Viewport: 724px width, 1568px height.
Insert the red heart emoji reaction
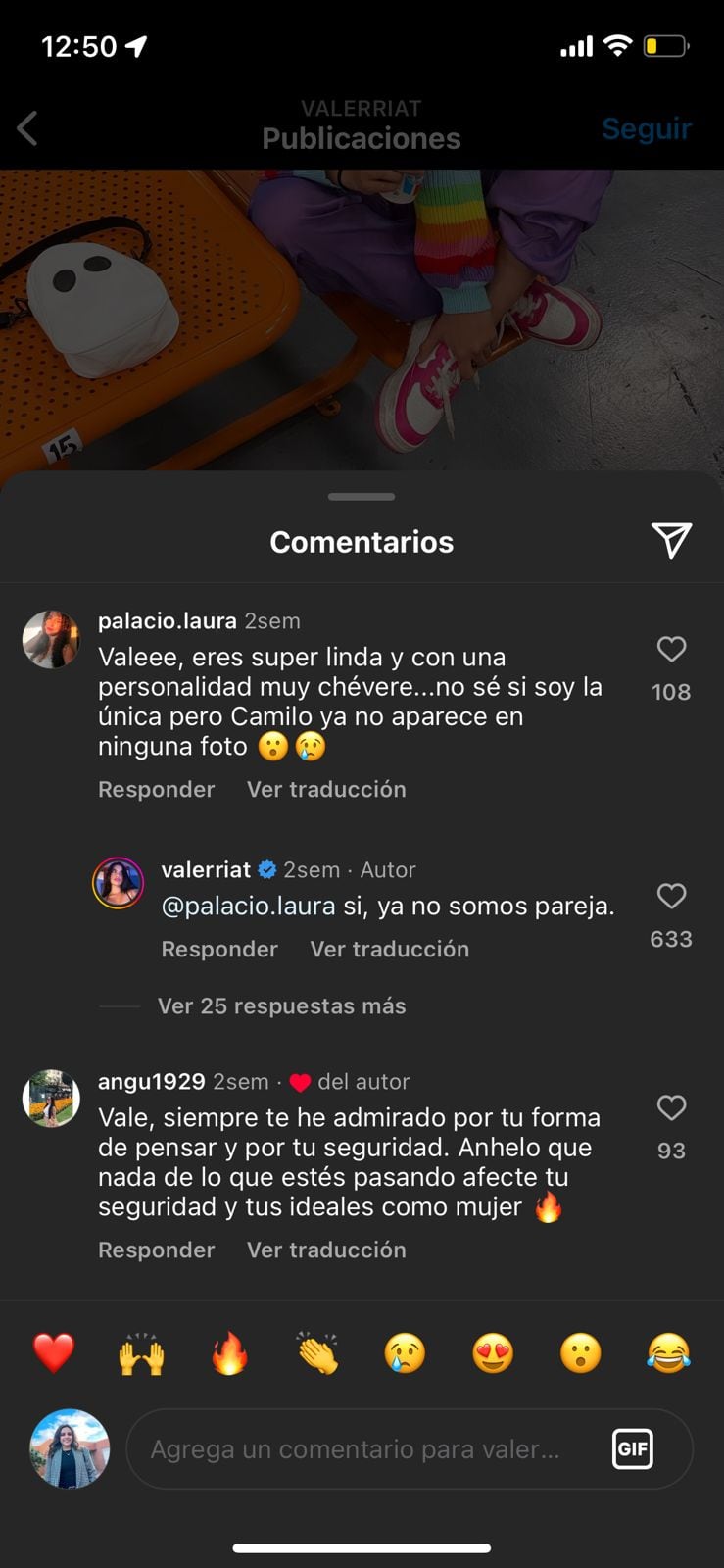point(54,1353)
